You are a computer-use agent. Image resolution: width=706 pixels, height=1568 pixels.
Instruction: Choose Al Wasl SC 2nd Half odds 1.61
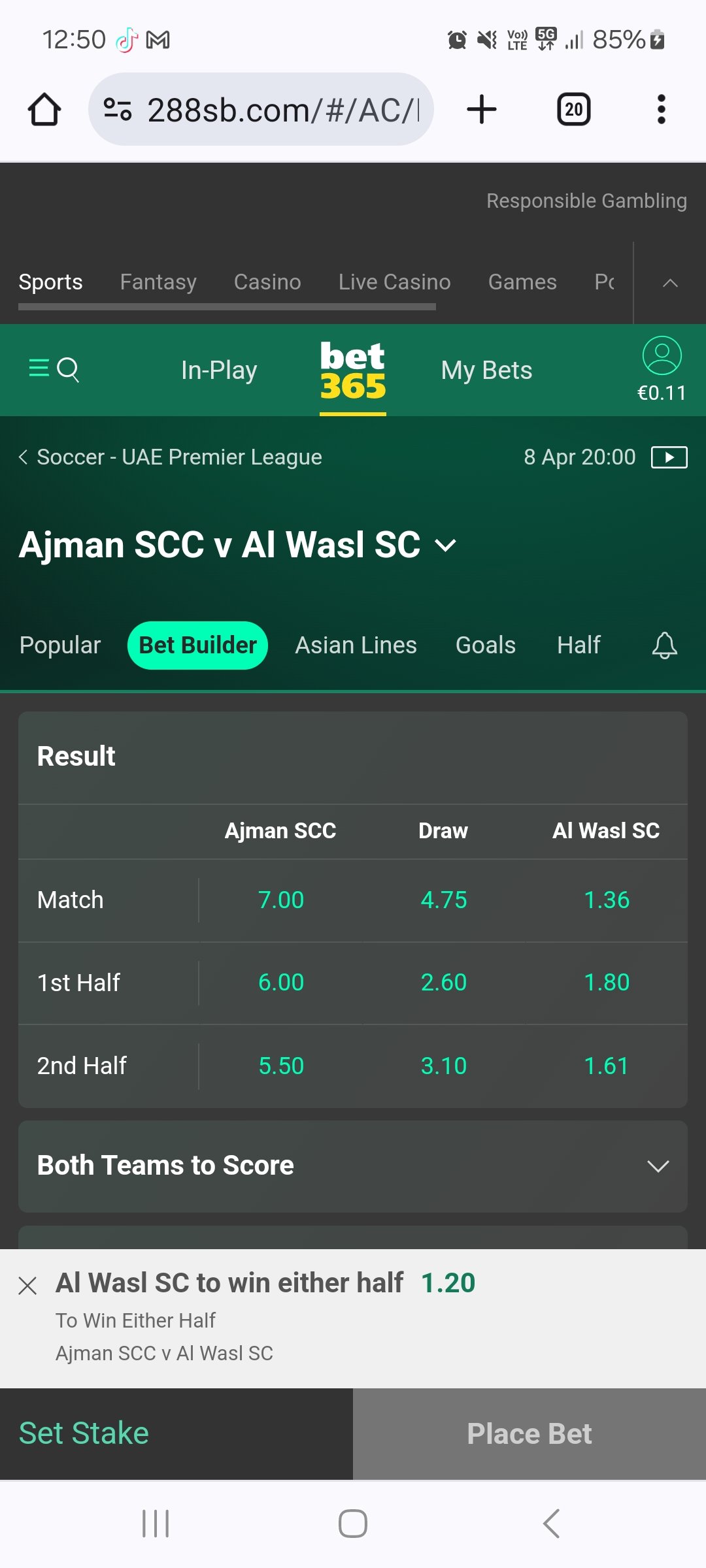606,1066
